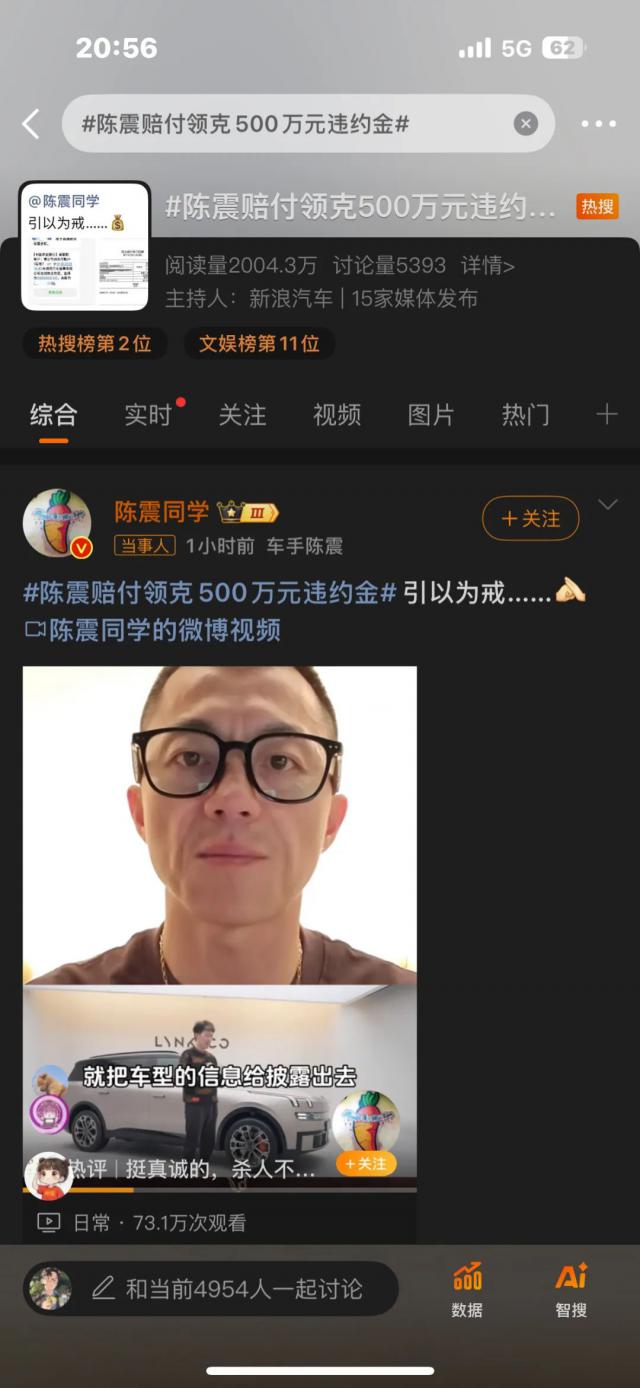Expand the post options chevron

click(x=607, y=505)
